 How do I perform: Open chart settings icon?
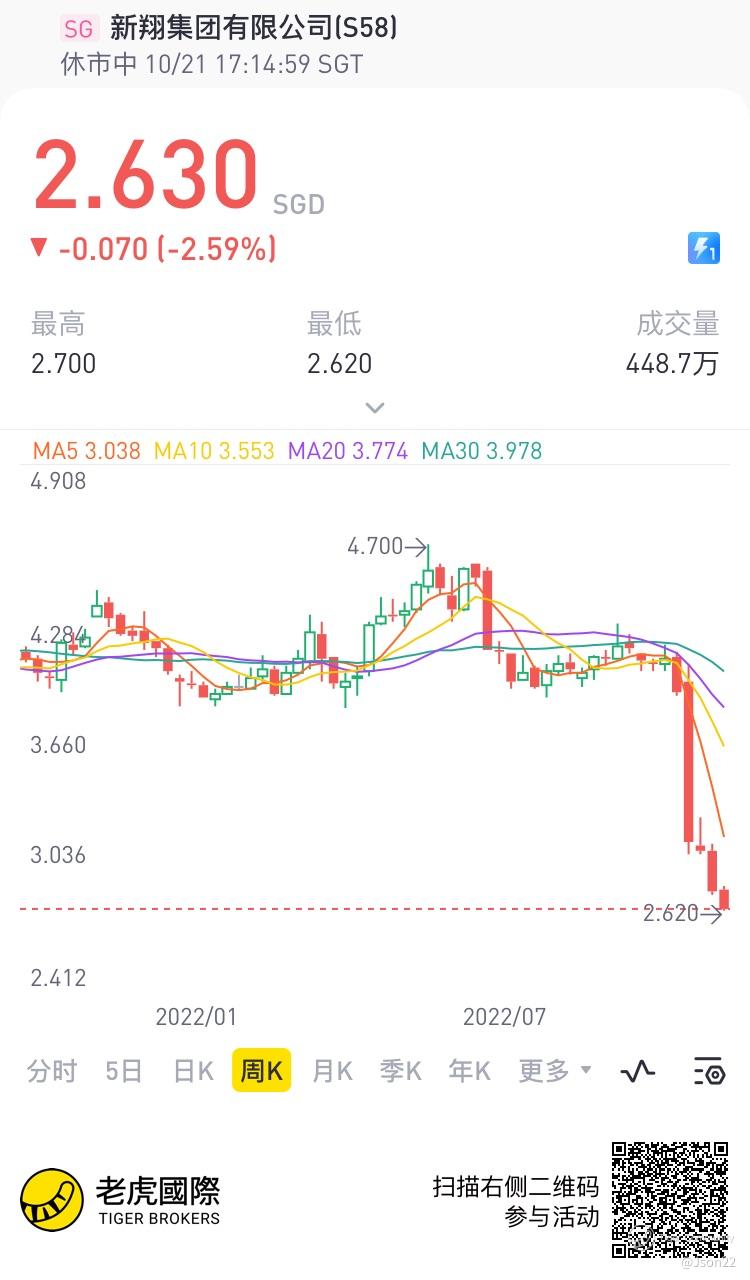[x=709, y=1072]
